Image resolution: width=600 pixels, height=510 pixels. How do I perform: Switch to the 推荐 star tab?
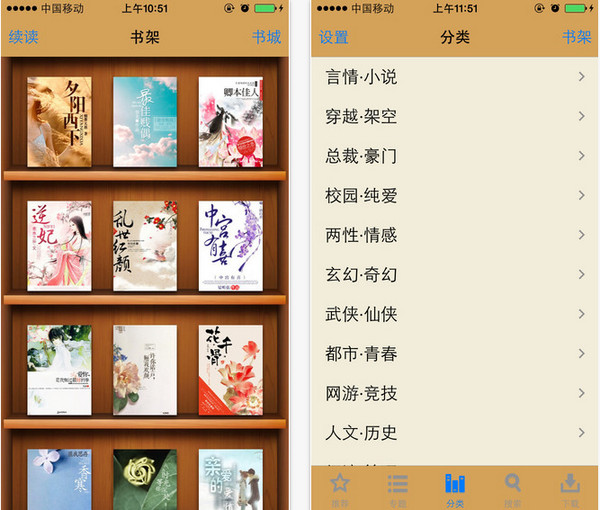pyautogui.click(x=340, y=487)
